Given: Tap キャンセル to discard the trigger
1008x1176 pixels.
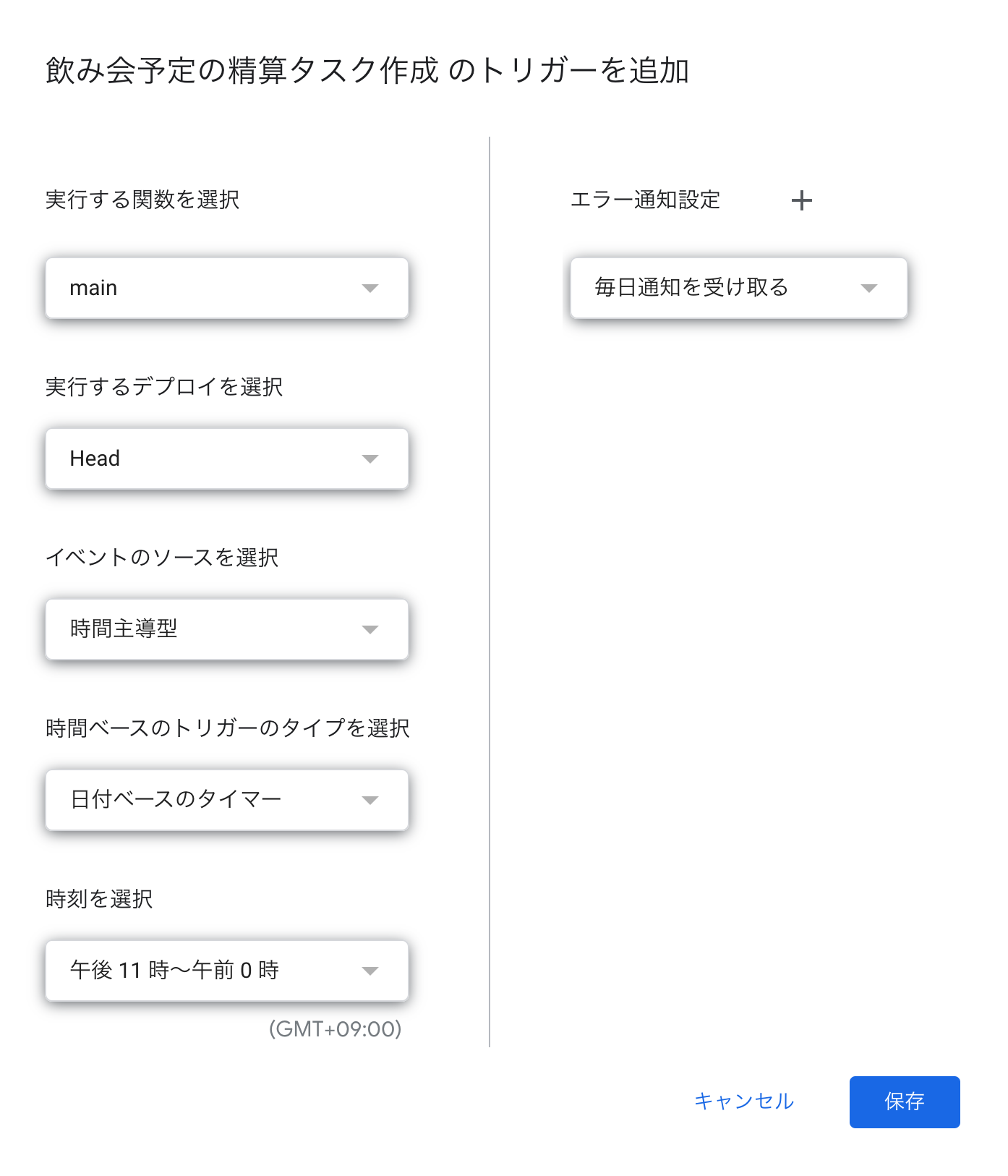Looking at the screenshot, I should click(x=743, y=1102).
